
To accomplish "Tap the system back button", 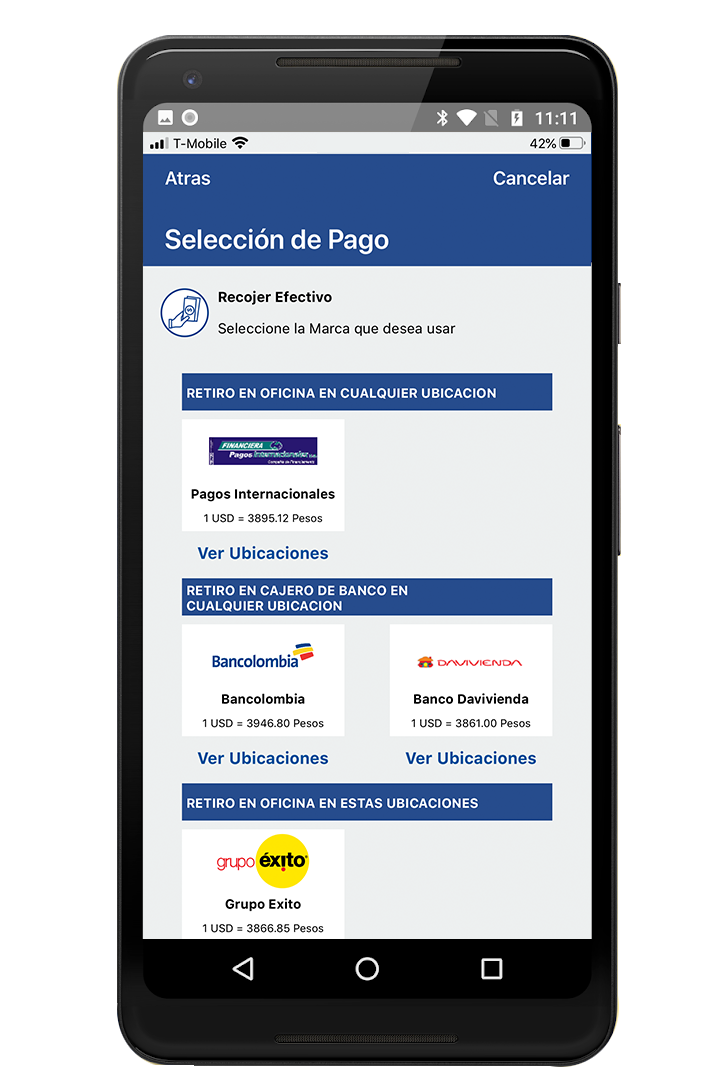I will (243, 968).
